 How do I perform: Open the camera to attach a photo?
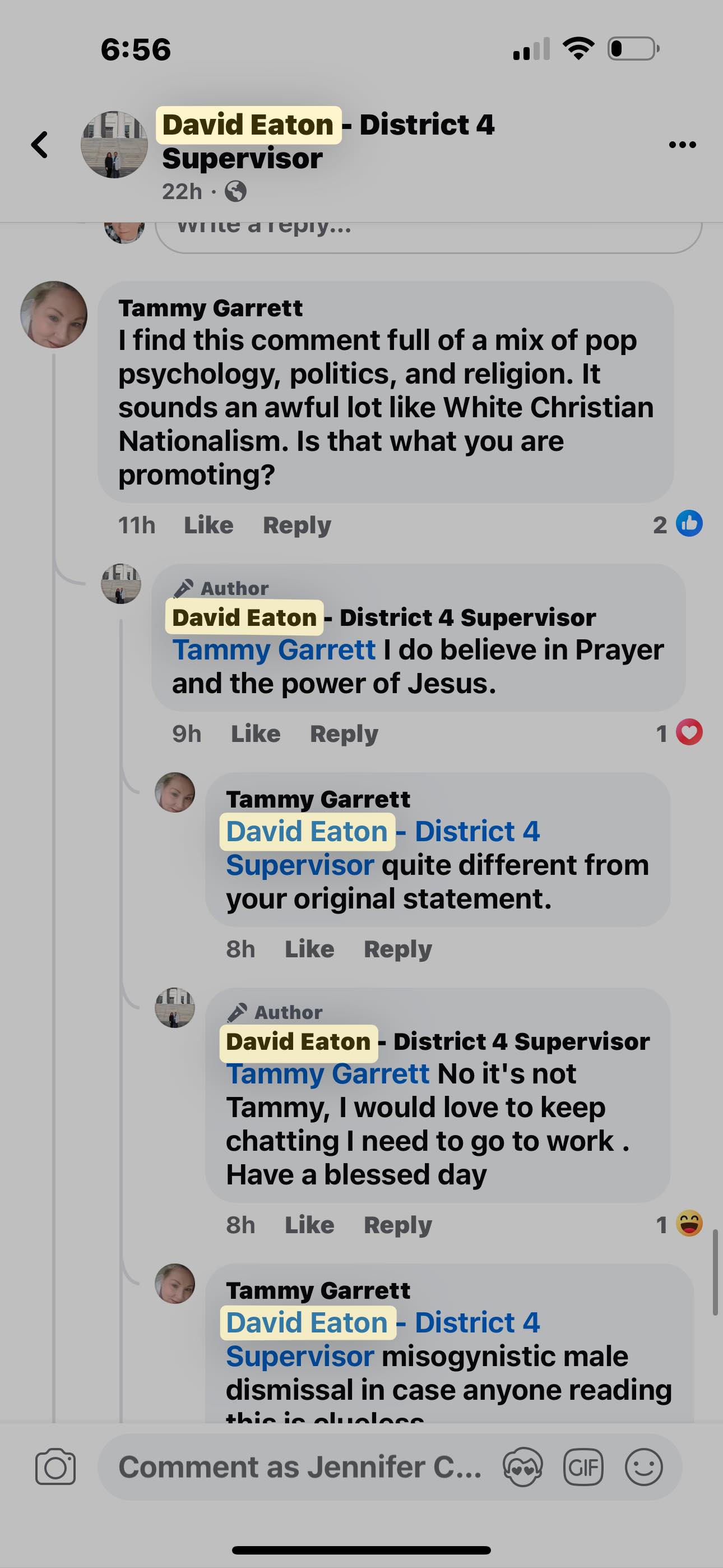click(x=55, y=1467)
